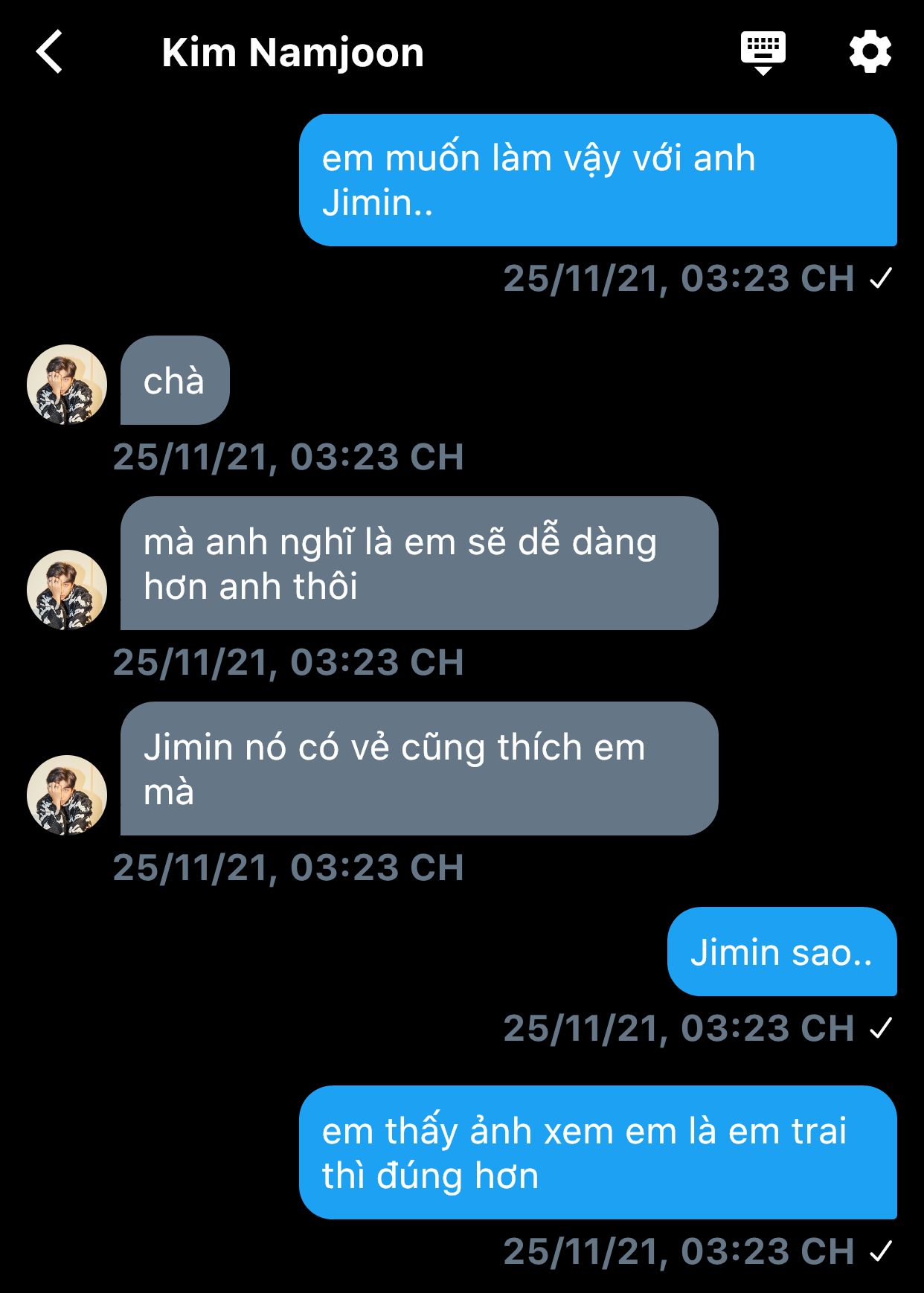
Task: Open avatar next to 'chà' message
Action: (x=67, y=385)
